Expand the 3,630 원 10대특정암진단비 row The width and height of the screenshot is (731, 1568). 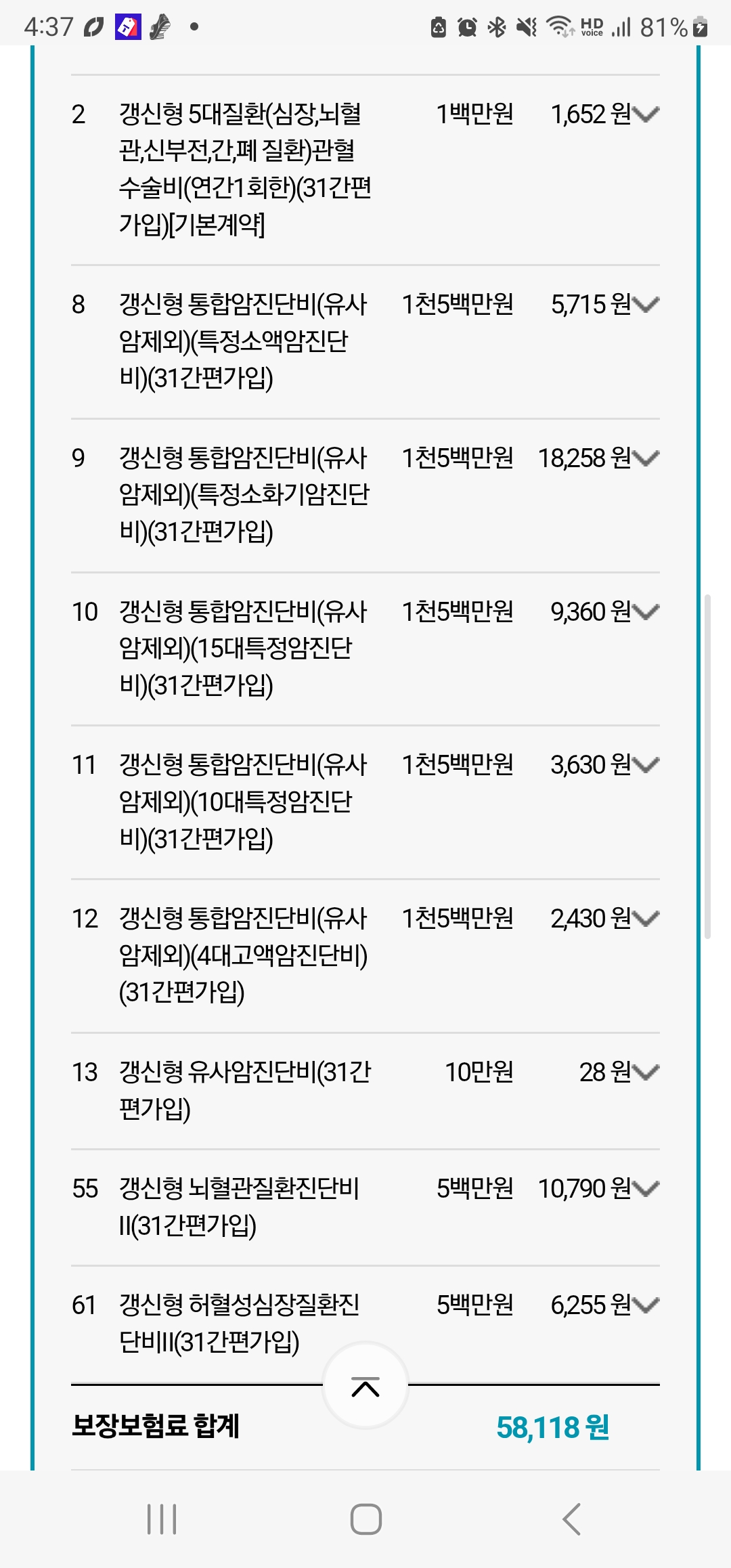646,766
